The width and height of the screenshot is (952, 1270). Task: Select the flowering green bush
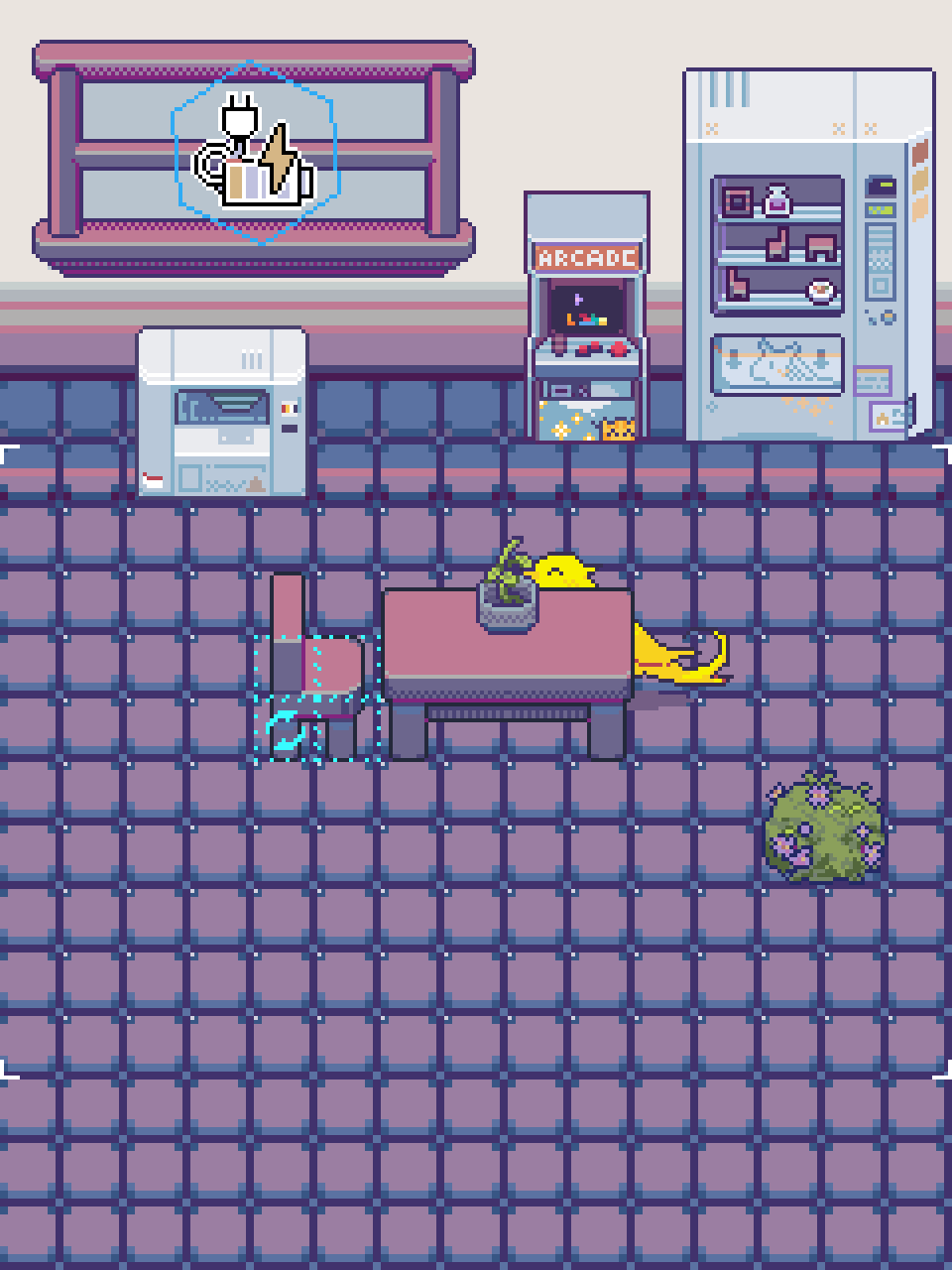tap(825, 828)
